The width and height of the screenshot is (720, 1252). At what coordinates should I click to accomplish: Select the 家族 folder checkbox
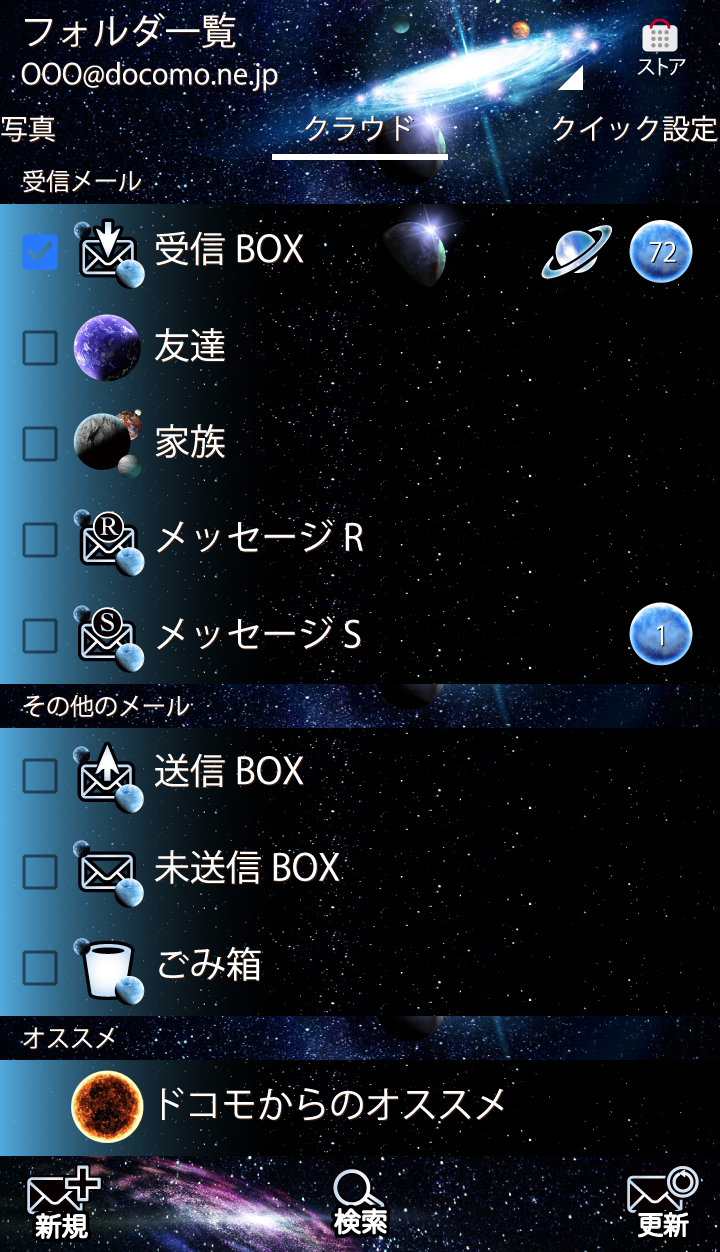click(40, 444)
